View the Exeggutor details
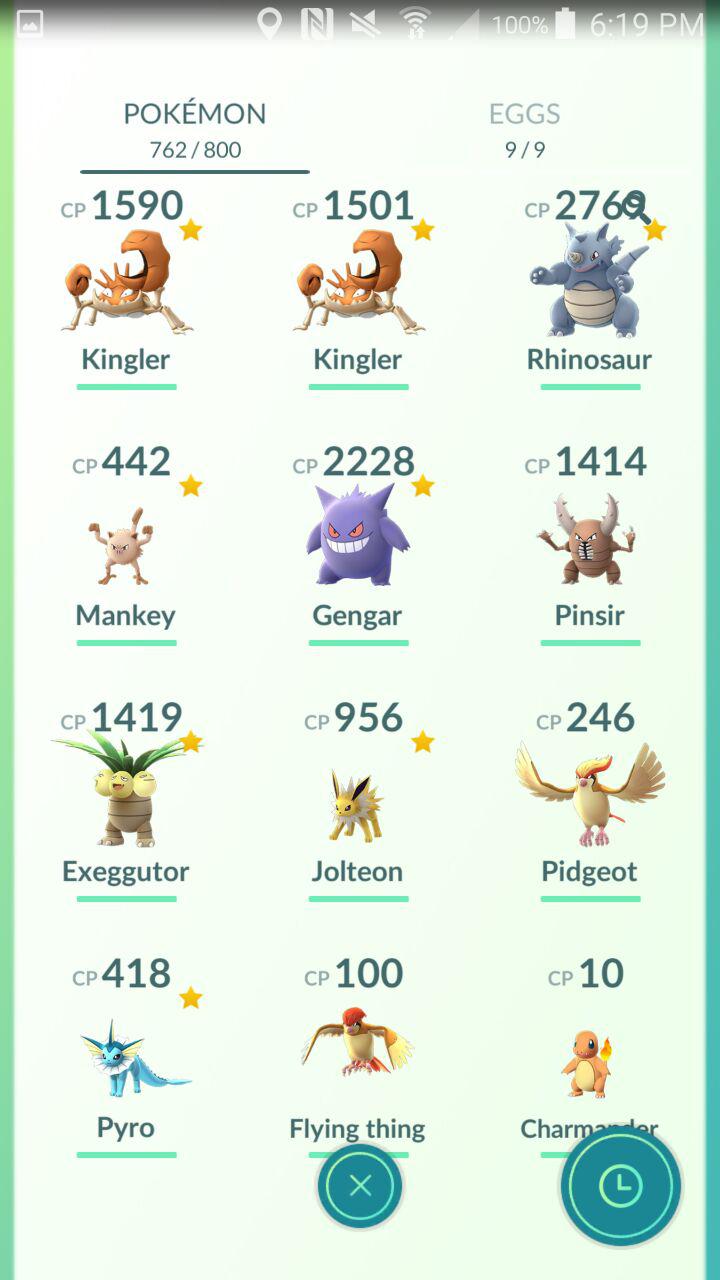Image resolution: width=720 pixels, height=1280 pixels. [x=126, y=798]
